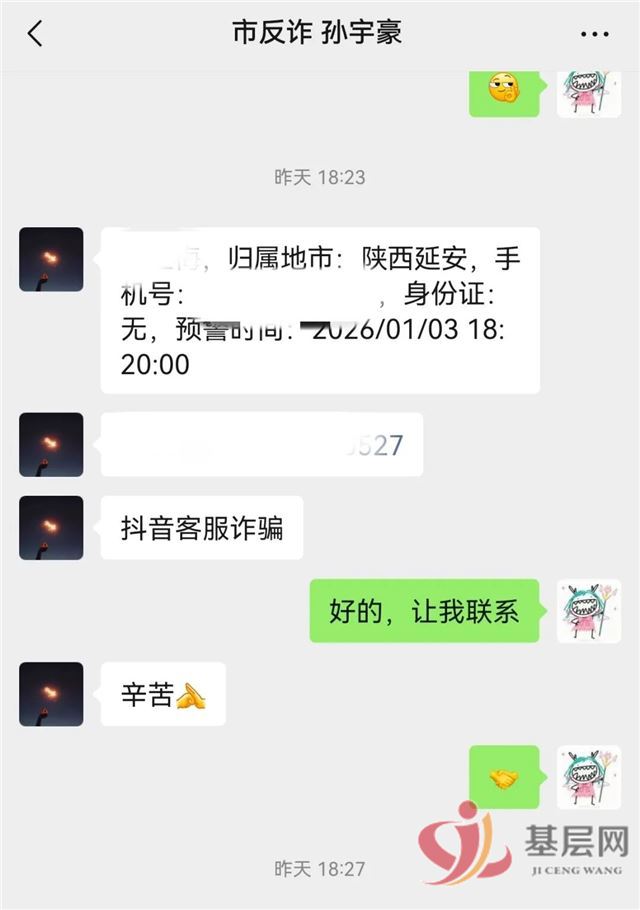Tap the sender's avatar next to 辛苦
Screen dimensions: 640x910
51,694
